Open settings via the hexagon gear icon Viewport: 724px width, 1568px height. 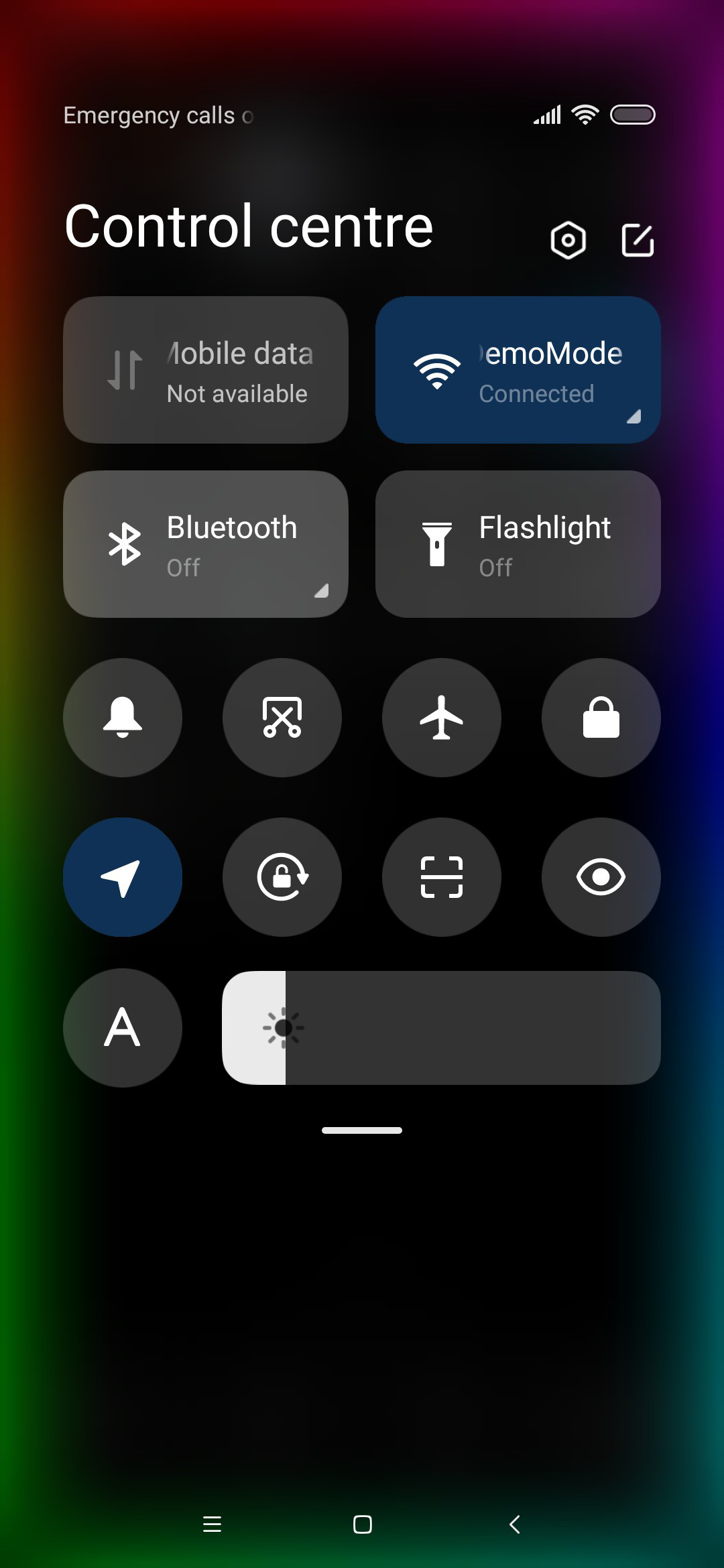point(568,240)
